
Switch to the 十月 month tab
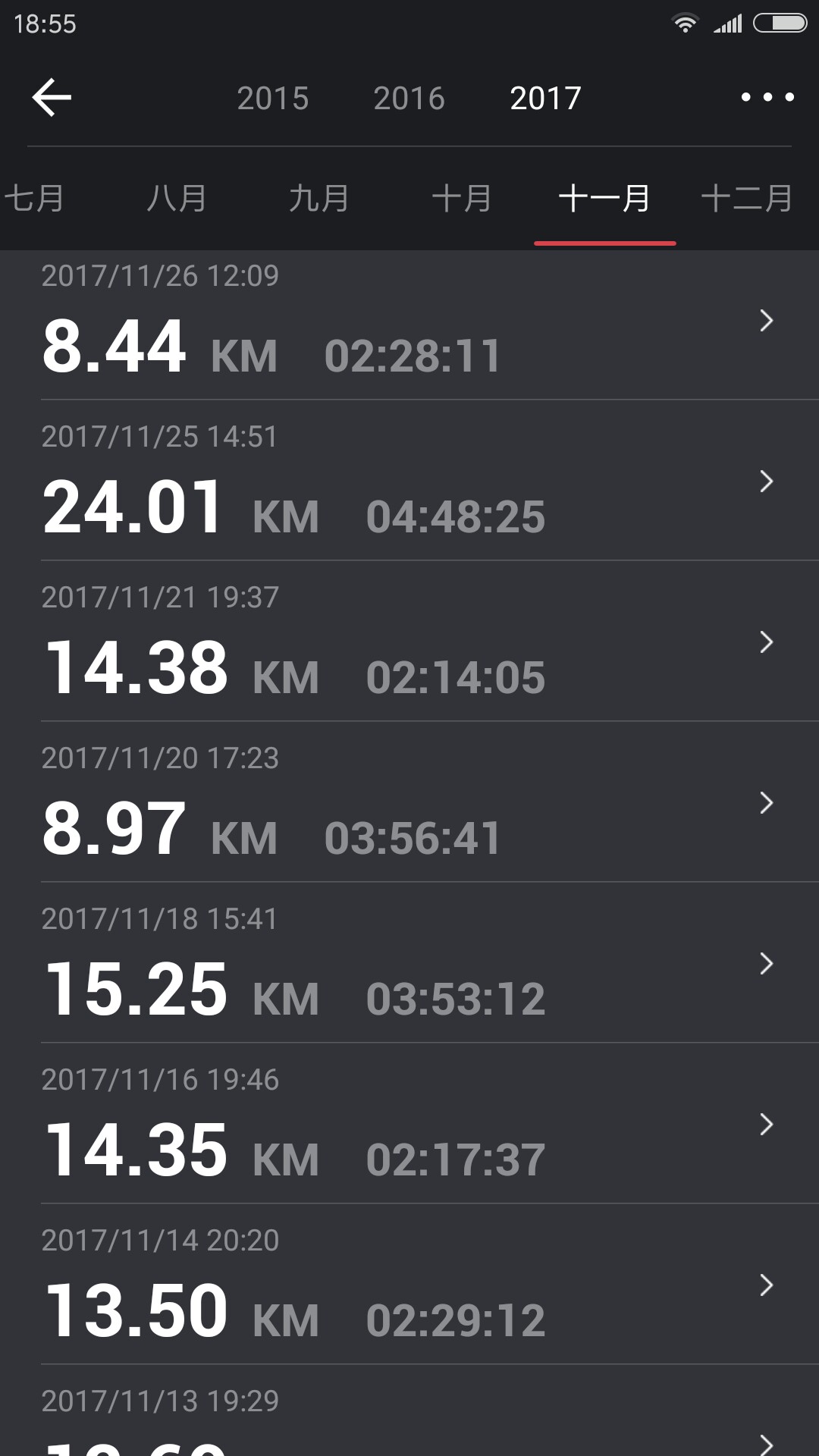click(x=462, y=199)
